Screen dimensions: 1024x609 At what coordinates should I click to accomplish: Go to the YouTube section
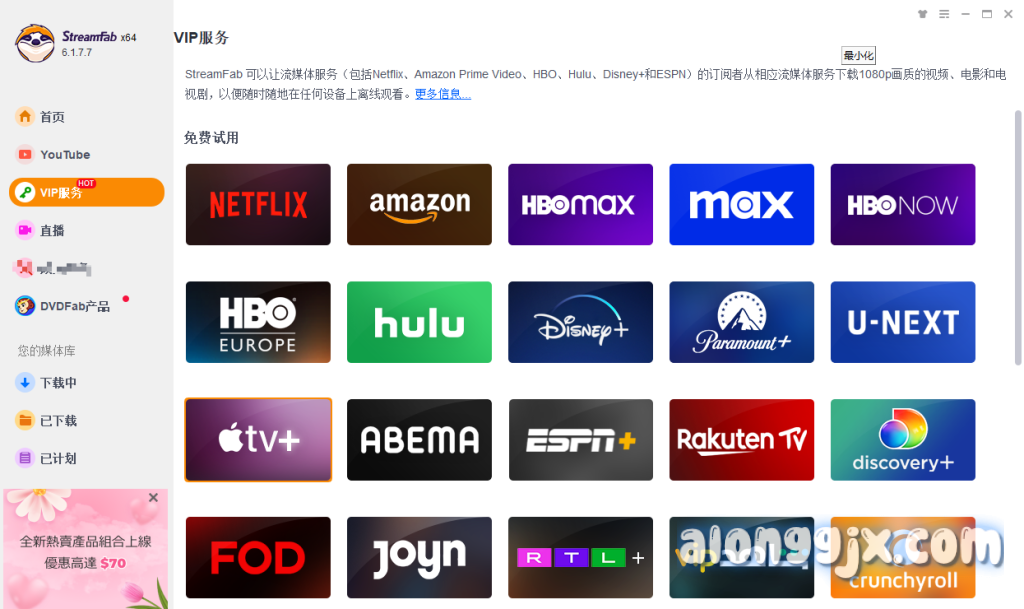pyautogui.click(x=64, y=155)
